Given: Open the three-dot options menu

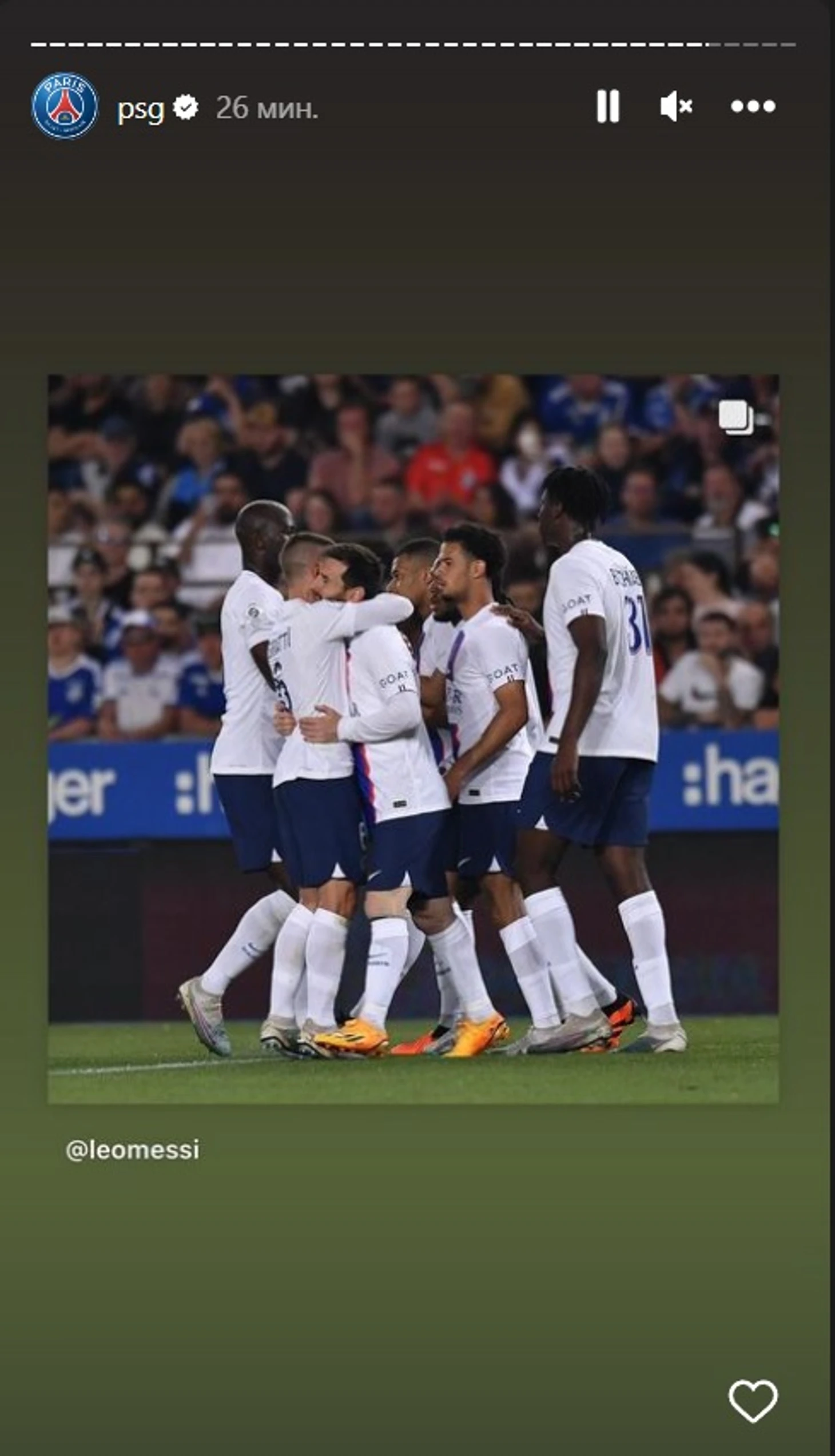Looking at the screenshot, I should (x=753, y=106).
